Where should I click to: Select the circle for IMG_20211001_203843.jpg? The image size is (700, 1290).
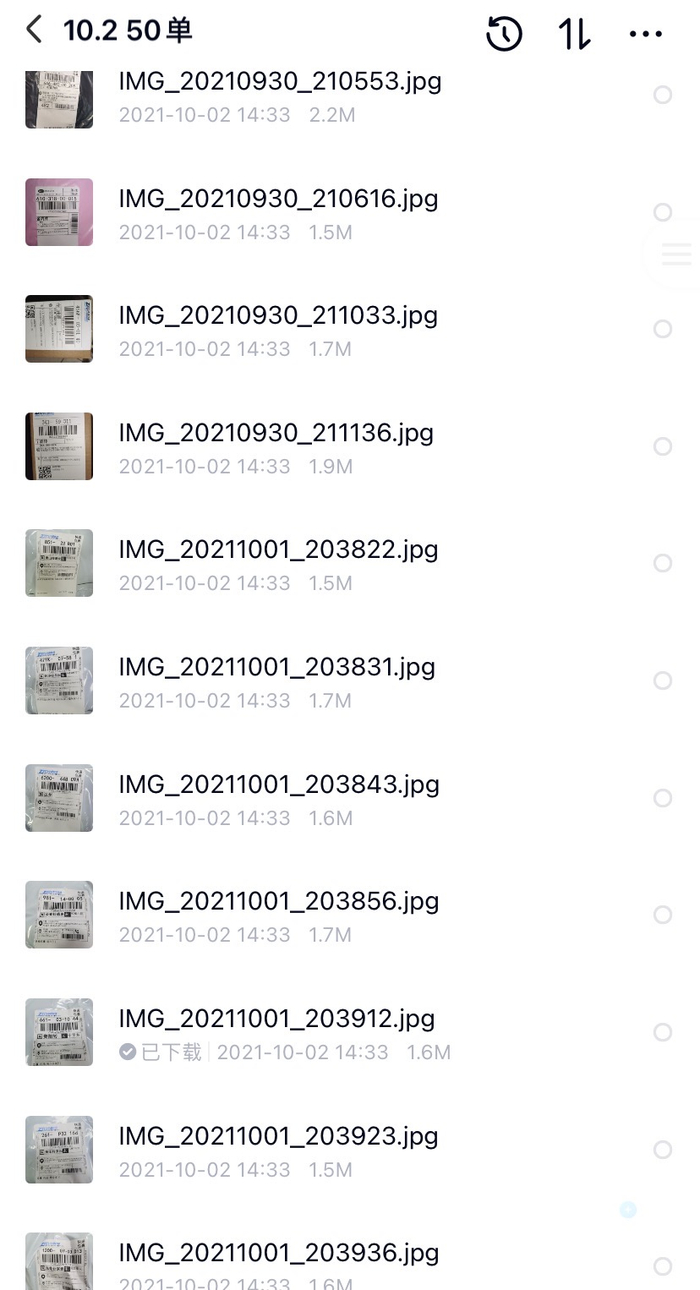coord(662,798)
